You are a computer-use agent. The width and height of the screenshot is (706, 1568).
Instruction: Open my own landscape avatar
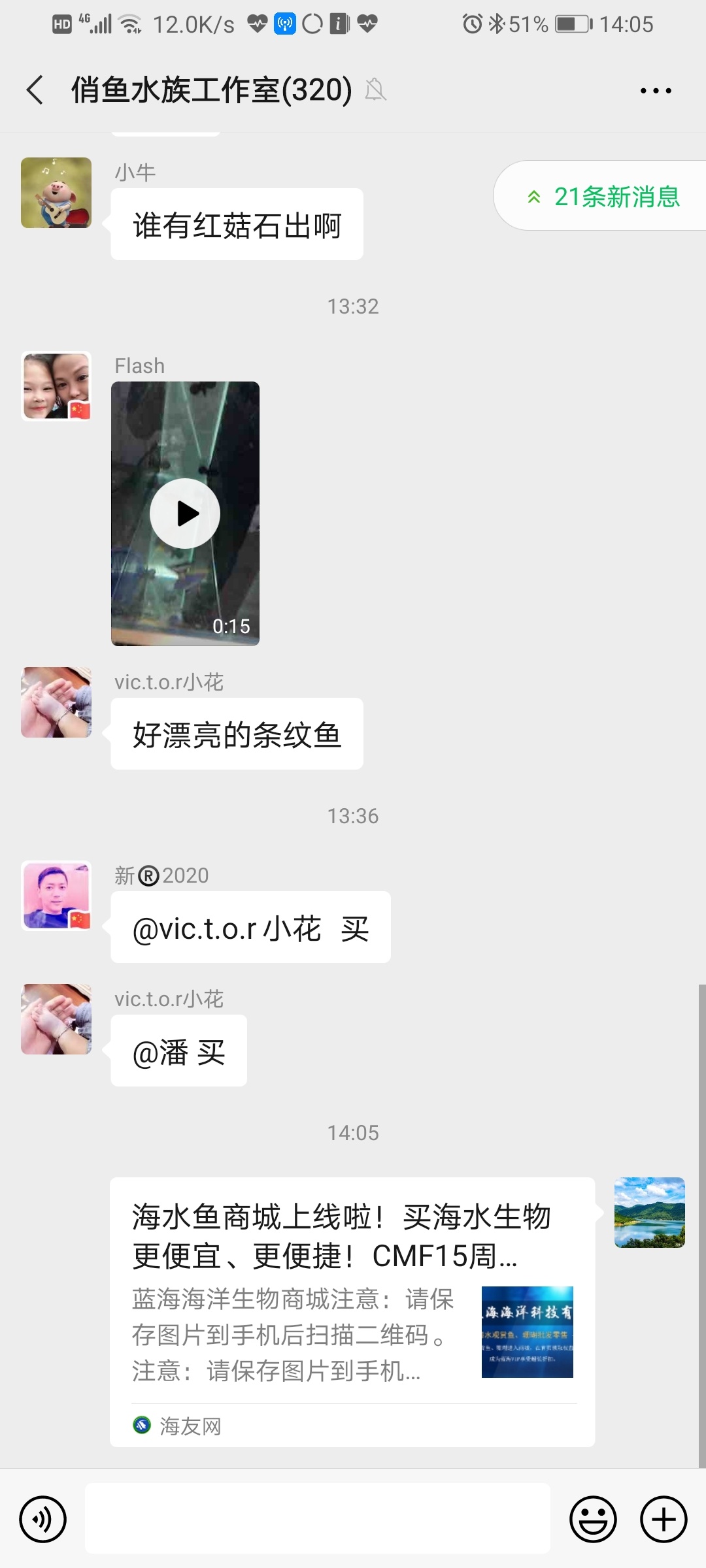pyautogui.click(x=649, y=1213)
